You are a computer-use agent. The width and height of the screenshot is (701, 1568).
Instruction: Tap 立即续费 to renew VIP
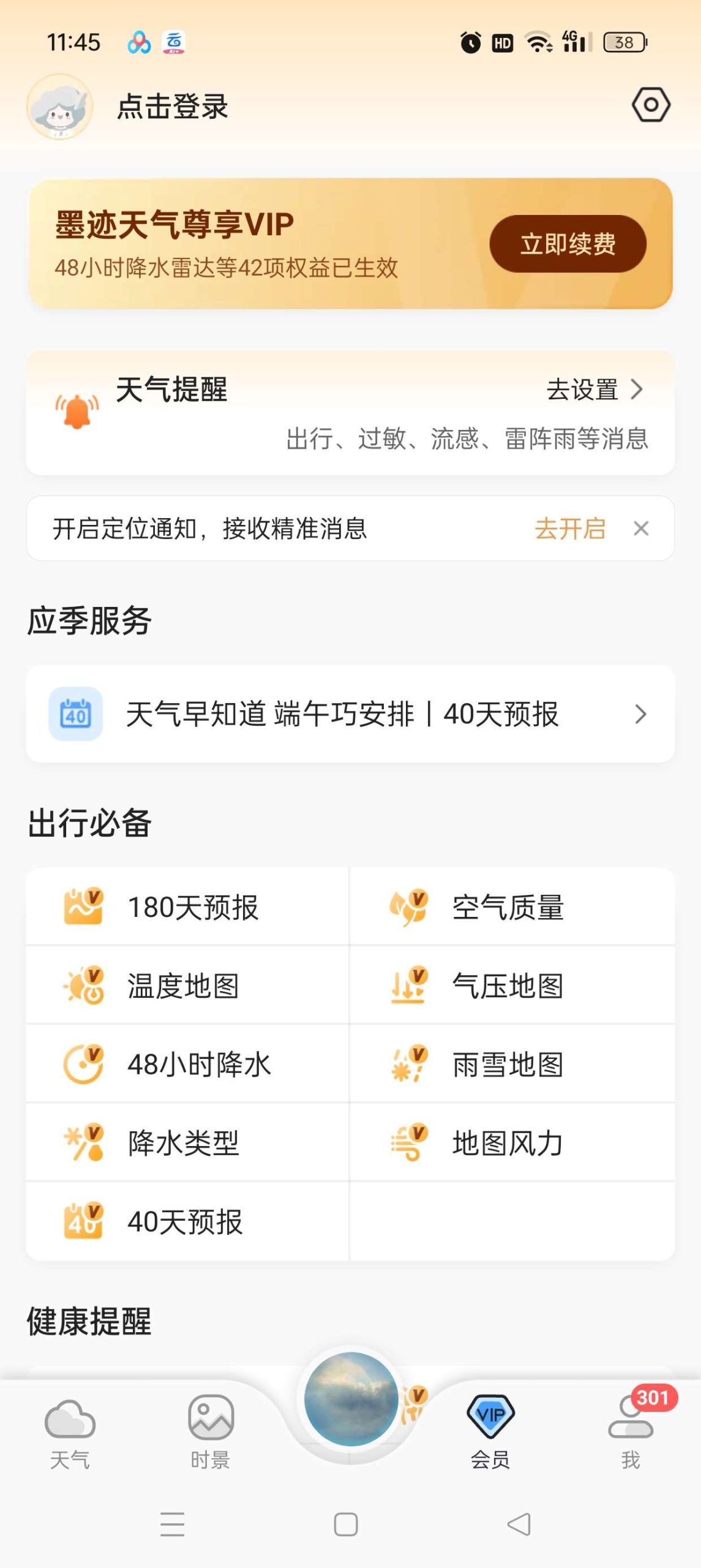point(567,243)
